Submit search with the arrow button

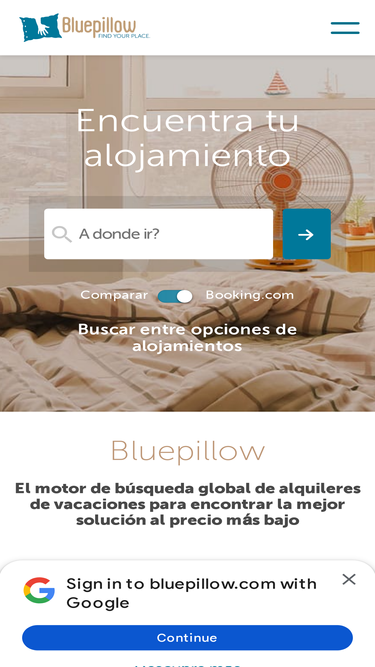[x=307, y=234]
